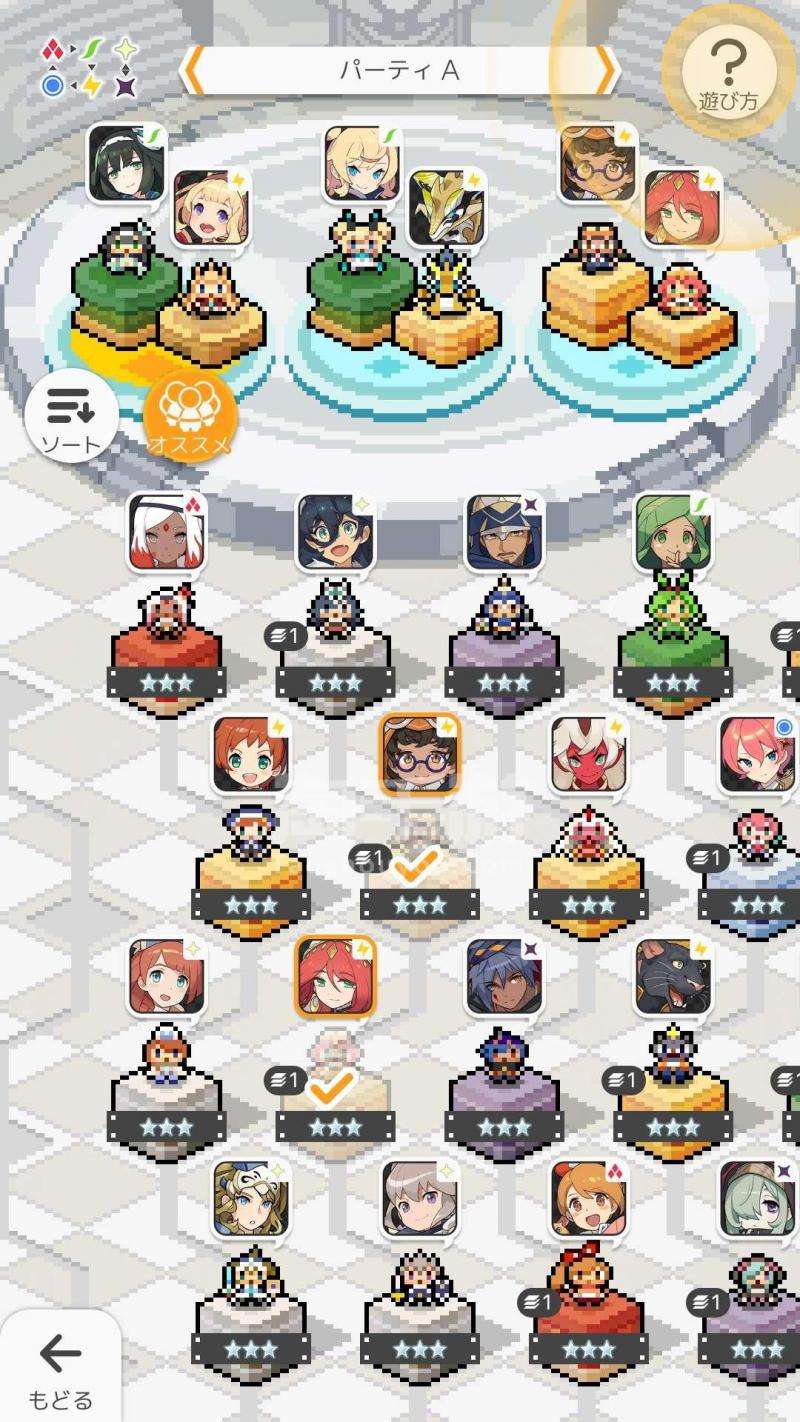This screenshot has height=1422, width=800.
Task: Choose the pale green-haired character with hat
Action: 758,1198
